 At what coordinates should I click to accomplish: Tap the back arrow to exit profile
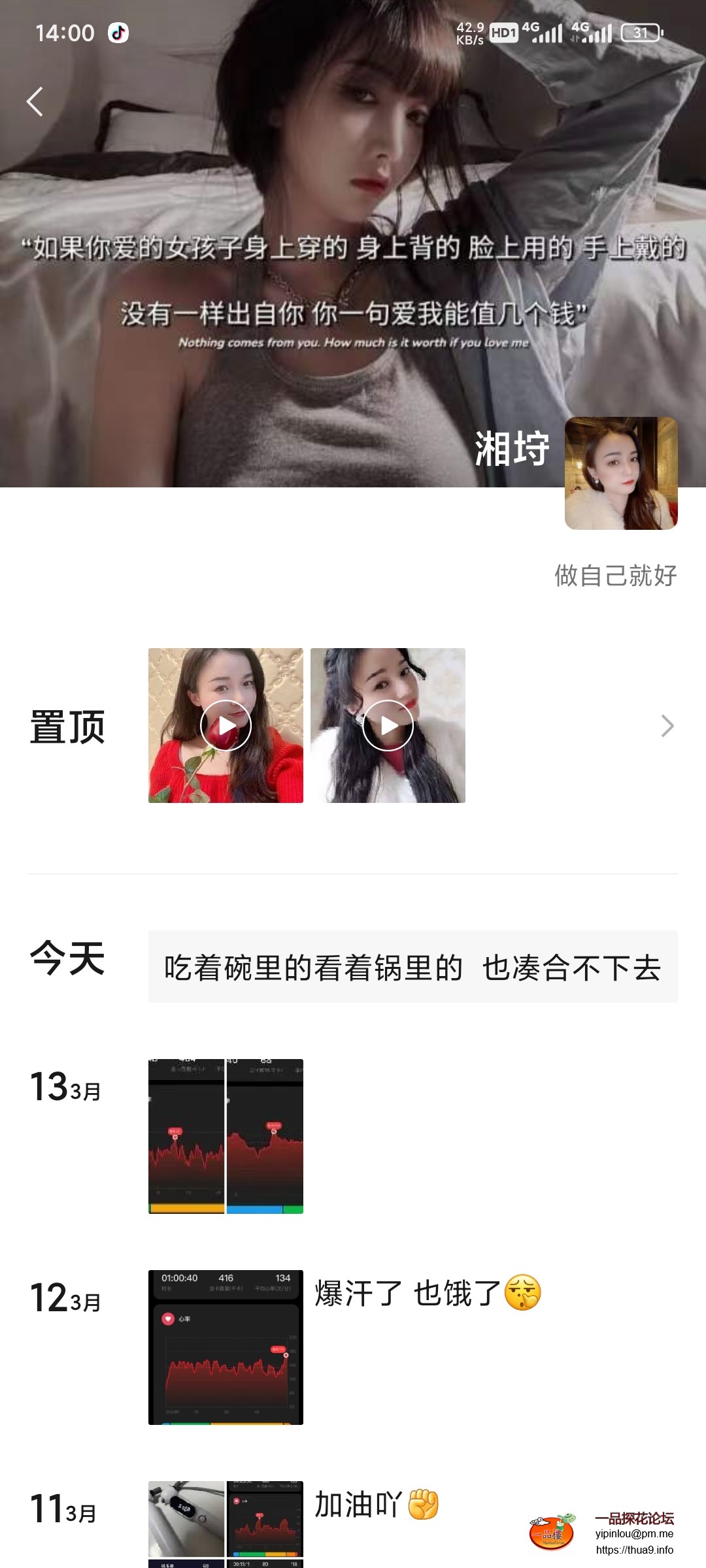tap(35, 101)
